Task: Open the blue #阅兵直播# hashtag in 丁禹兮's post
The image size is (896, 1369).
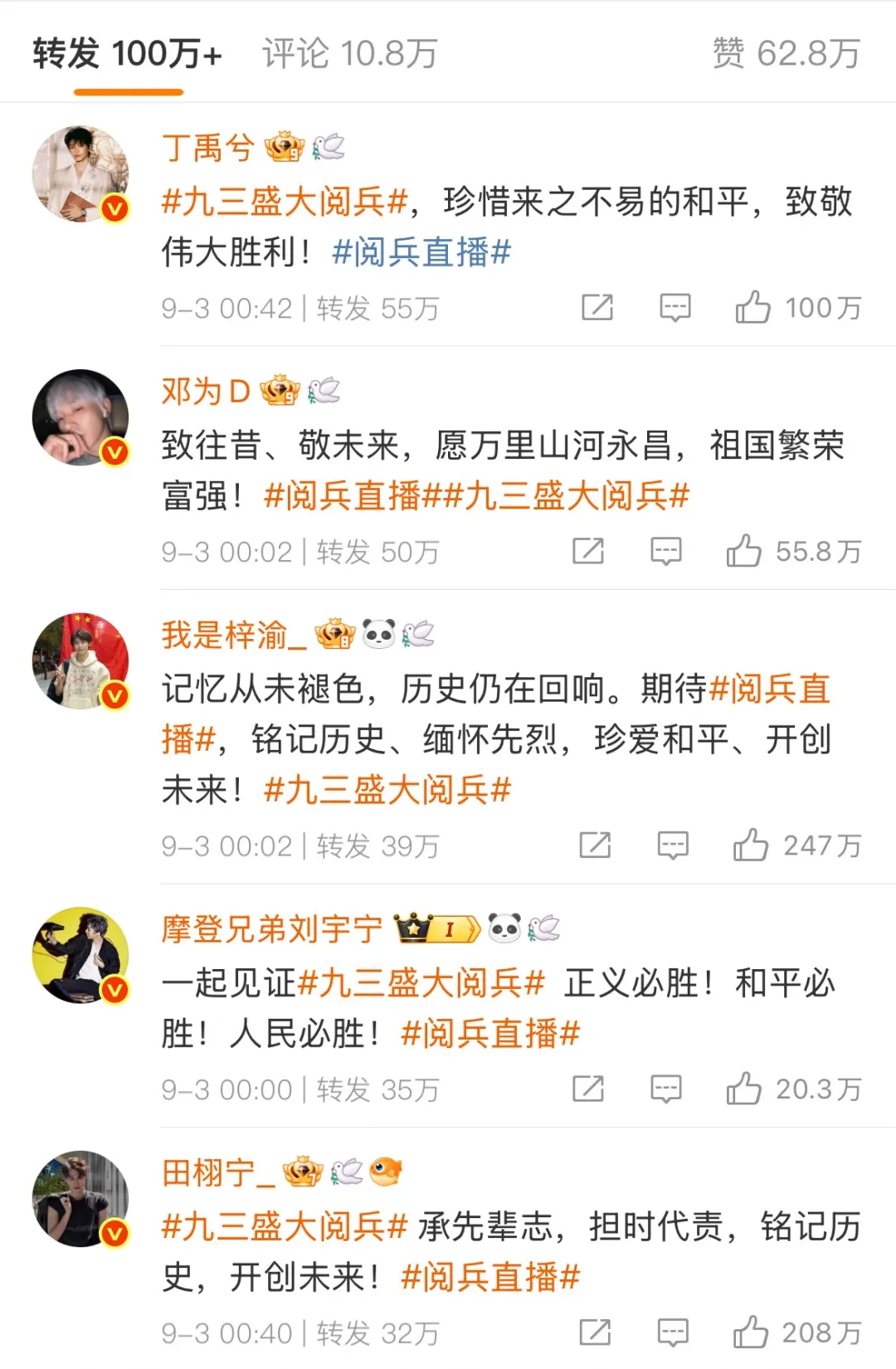Action: tap(421, 252)
